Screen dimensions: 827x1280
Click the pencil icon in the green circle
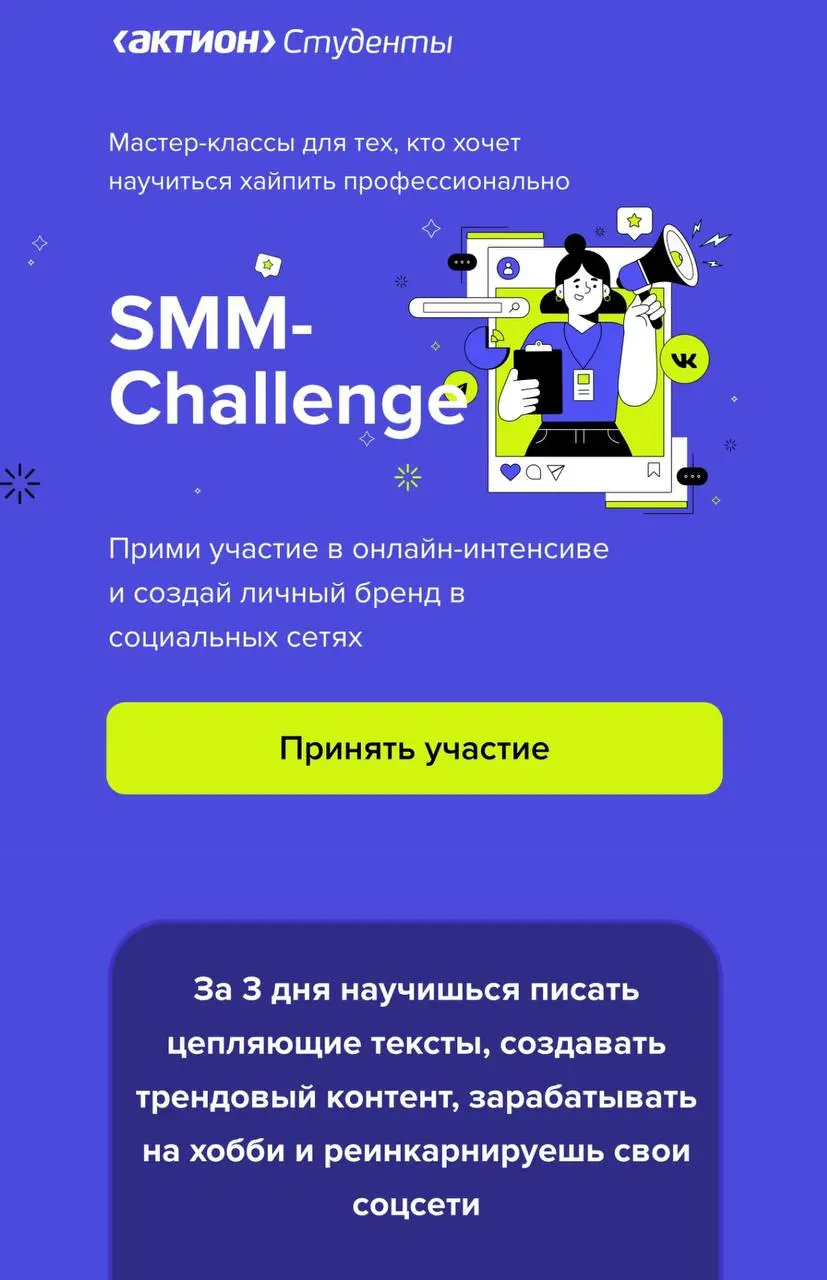[462, 386]
